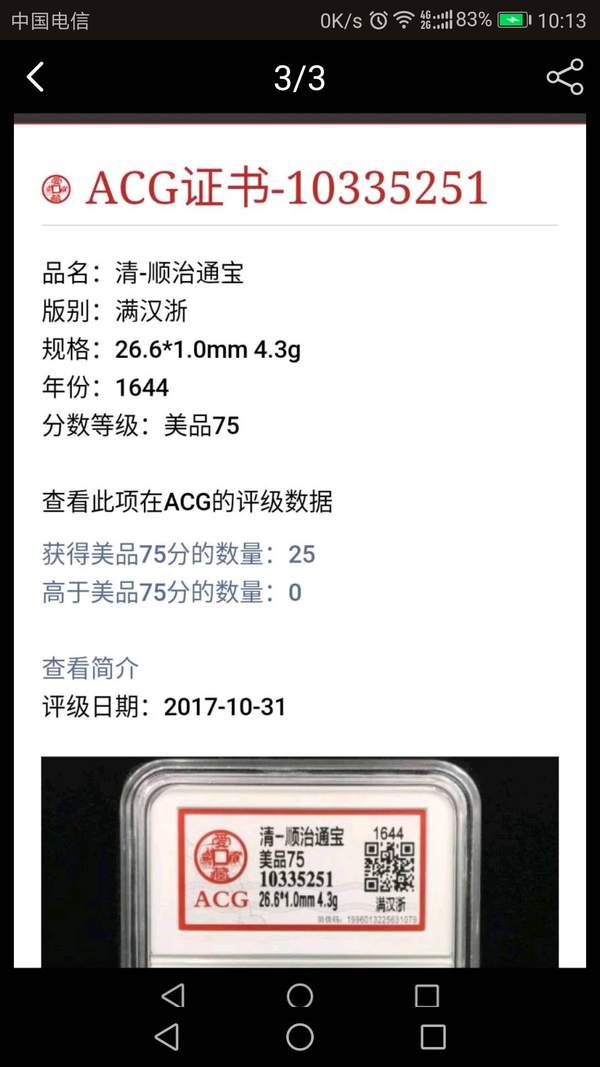600x1067 pixels.
Task: Share this certificate image
Action: click(x=564, y=77)
